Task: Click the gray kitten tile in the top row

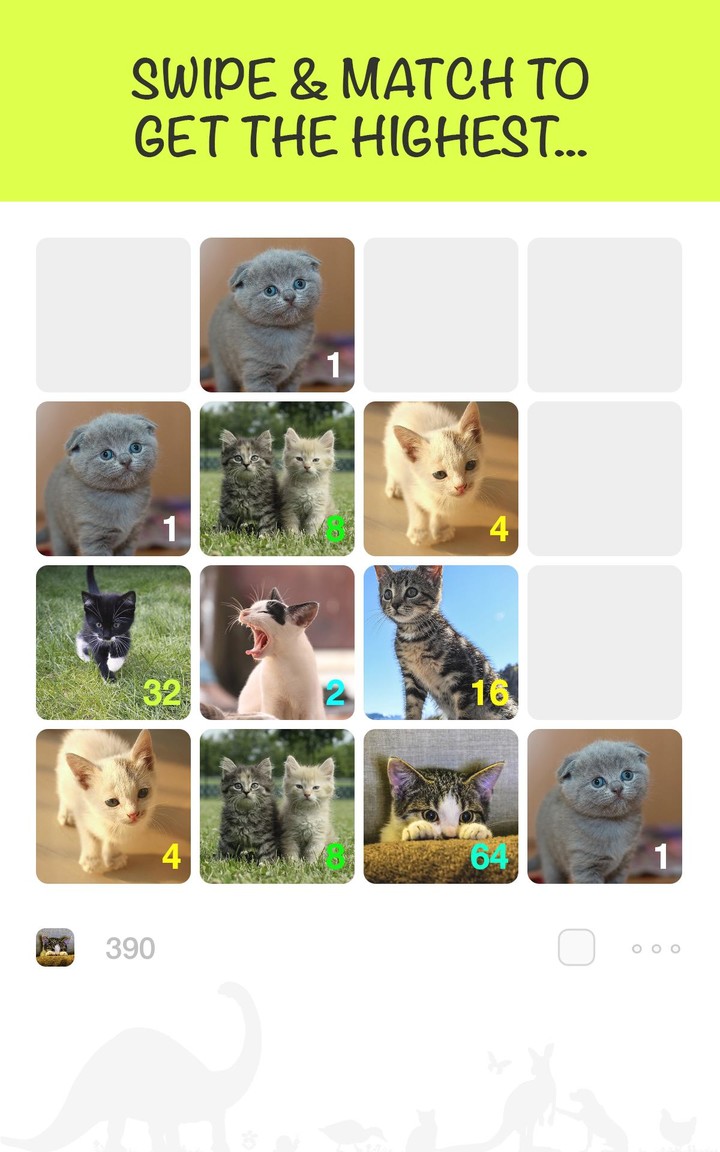Action: point(277,313)
